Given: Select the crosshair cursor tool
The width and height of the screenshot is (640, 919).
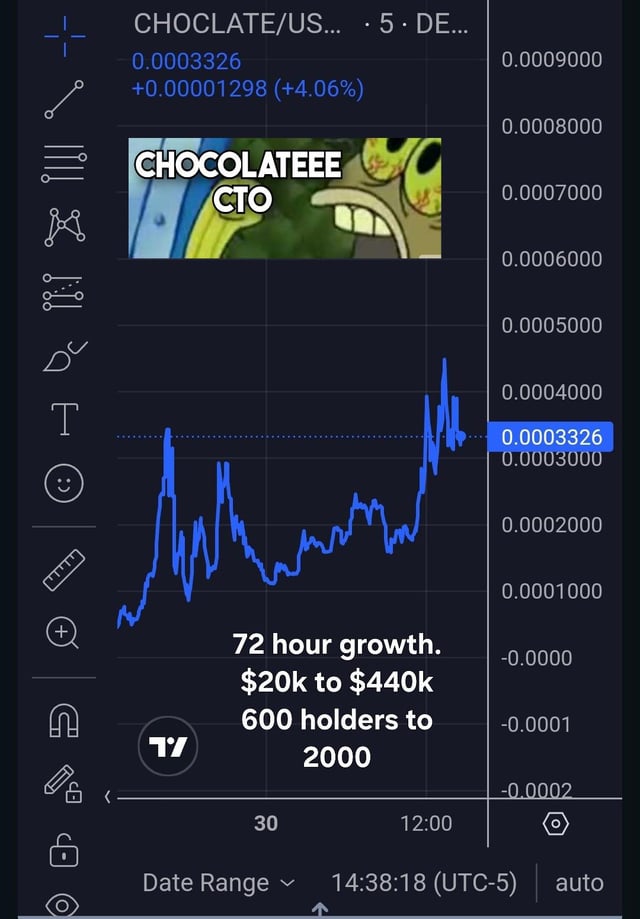Looking at the screenshot, I should click(x=64, y=38).
